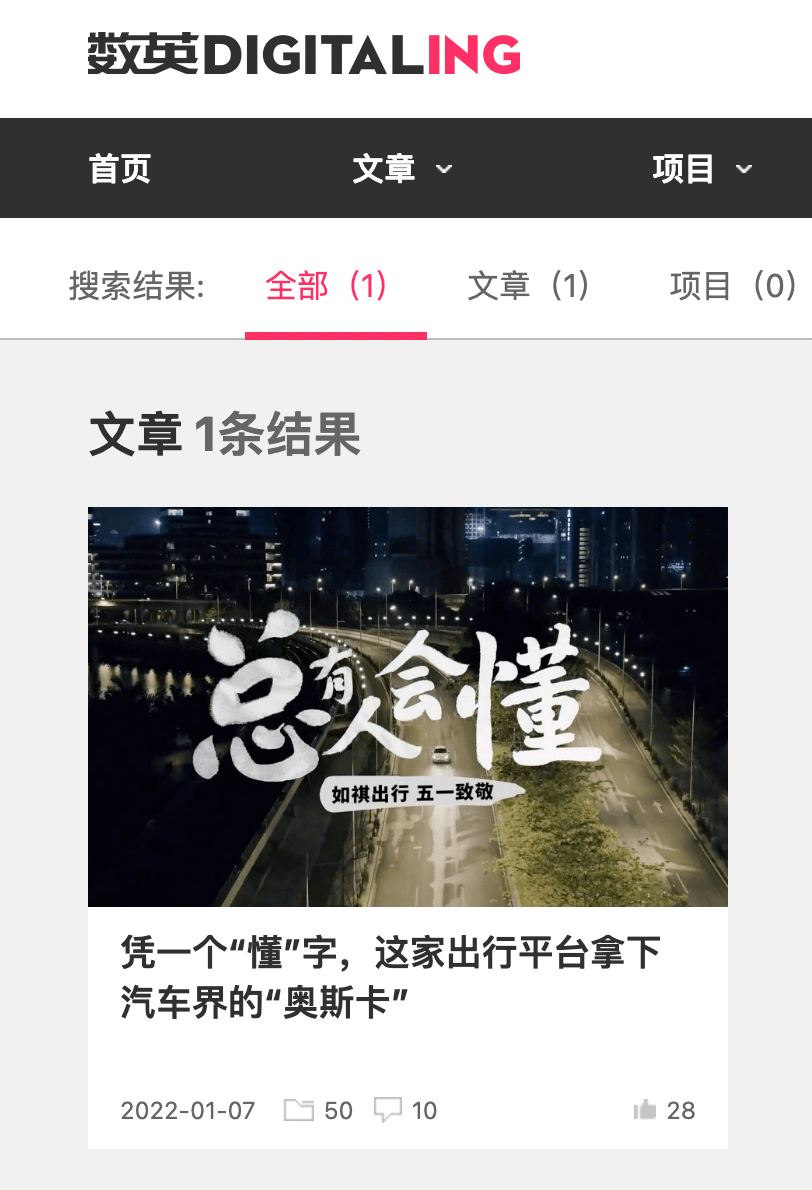The height and width of the screenshot is (1190, 812).
Task: Expand the 项目 dropdown in navigation bar
Action: pos(701,169)
